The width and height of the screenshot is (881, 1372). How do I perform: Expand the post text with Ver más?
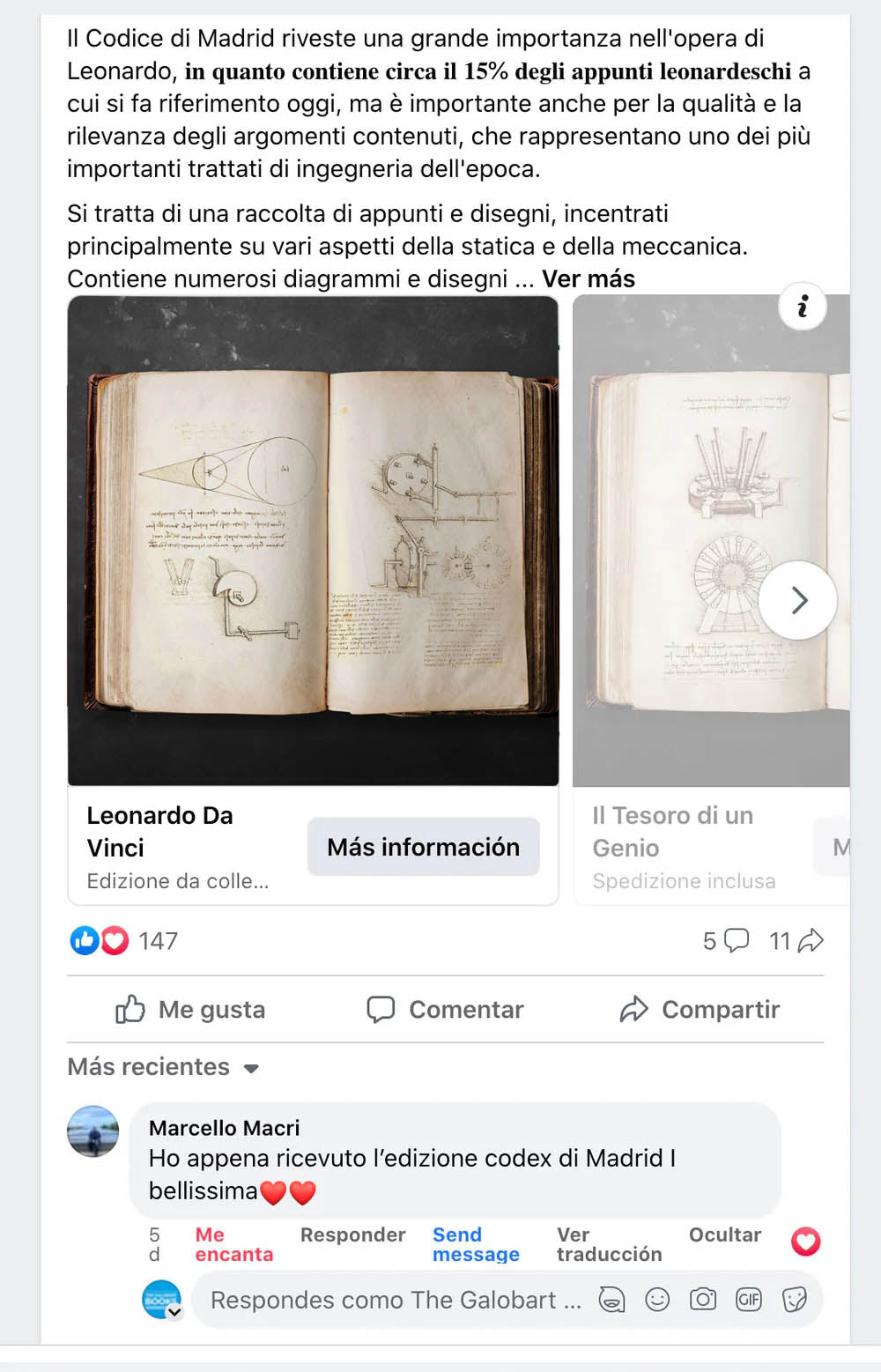pyautogui.click(x=588, y=279)
